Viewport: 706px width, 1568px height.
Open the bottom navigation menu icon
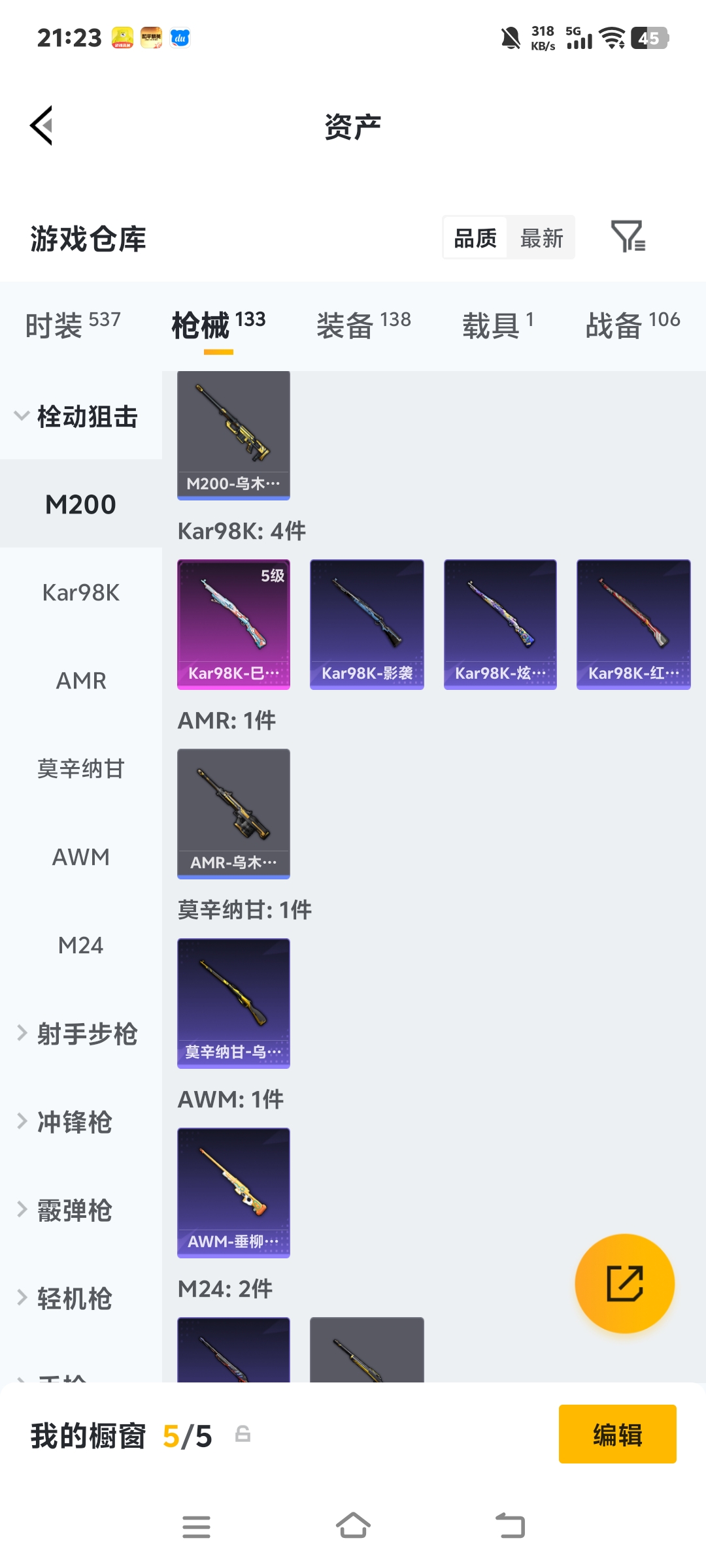pyautogui.click(x=196, y=1526)
